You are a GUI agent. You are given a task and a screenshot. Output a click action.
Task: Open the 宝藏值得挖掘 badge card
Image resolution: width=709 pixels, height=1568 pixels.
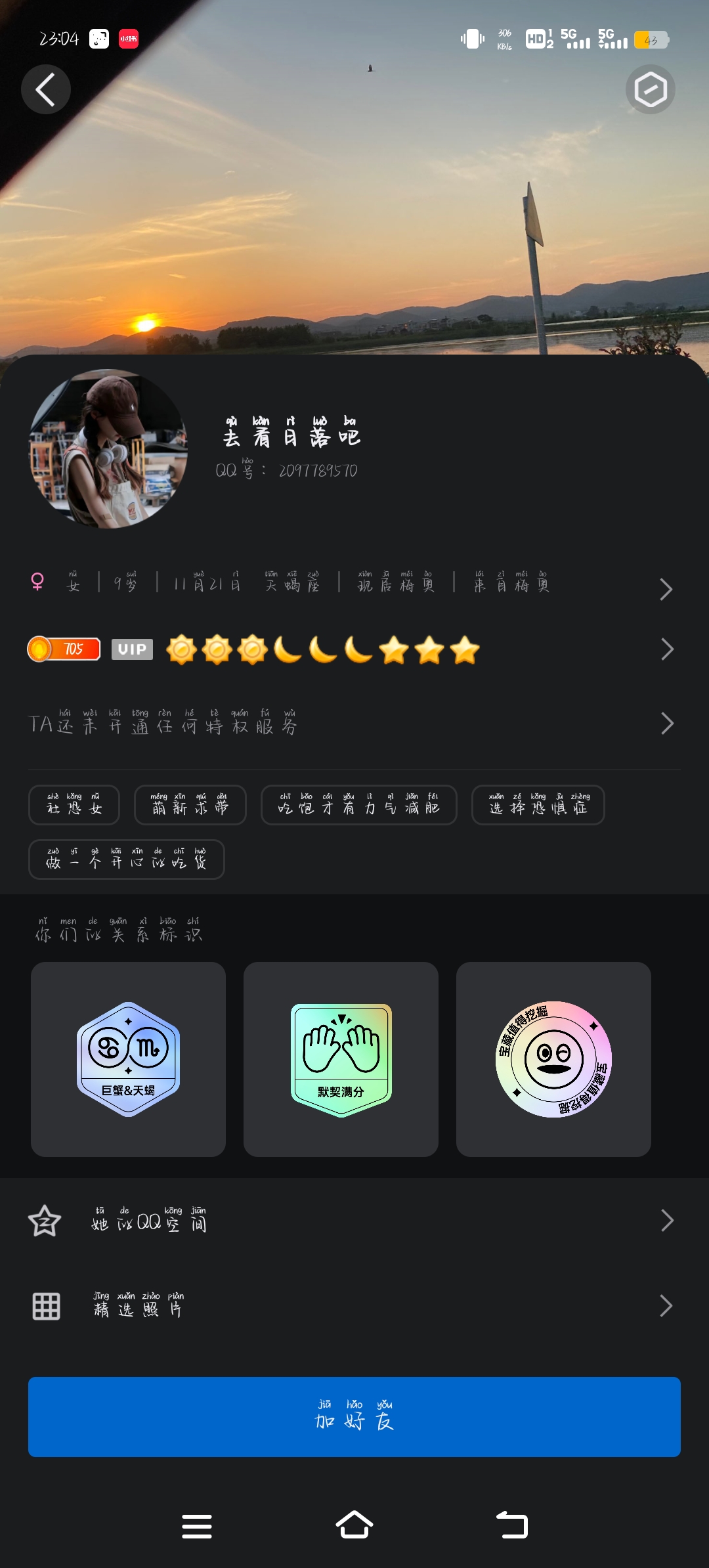point(553,1059)
